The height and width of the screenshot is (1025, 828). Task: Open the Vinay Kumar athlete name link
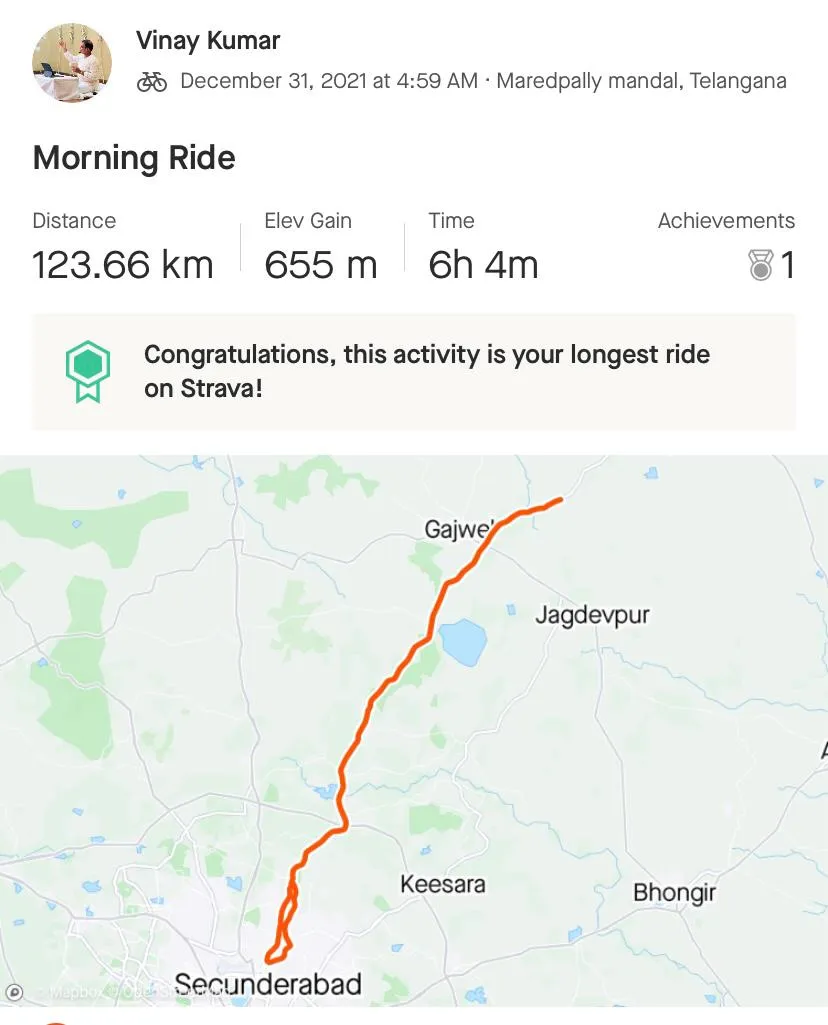208,41
